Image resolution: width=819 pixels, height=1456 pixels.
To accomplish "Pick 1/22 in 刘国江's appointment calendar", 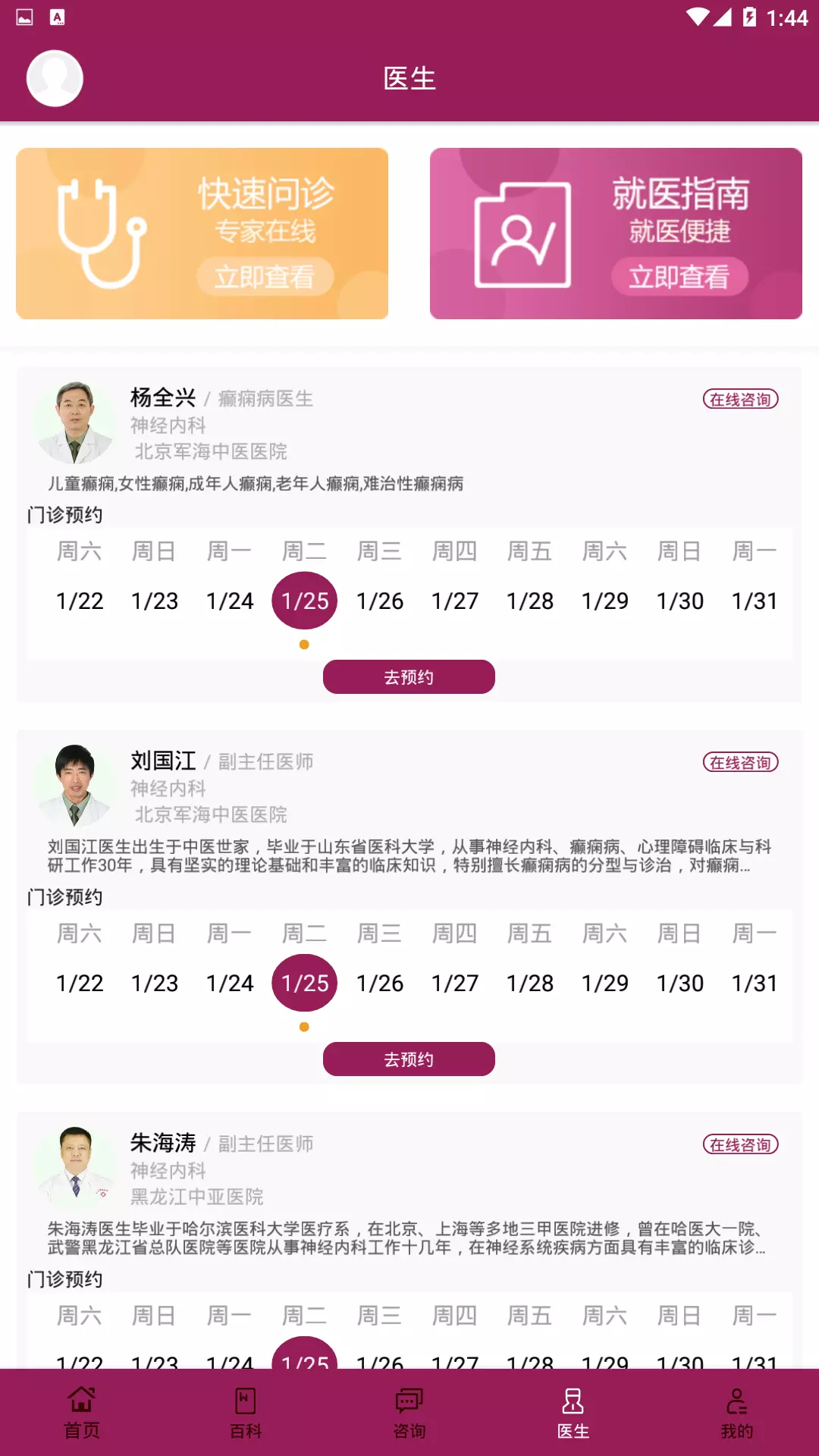I will (x=80, y=983).
